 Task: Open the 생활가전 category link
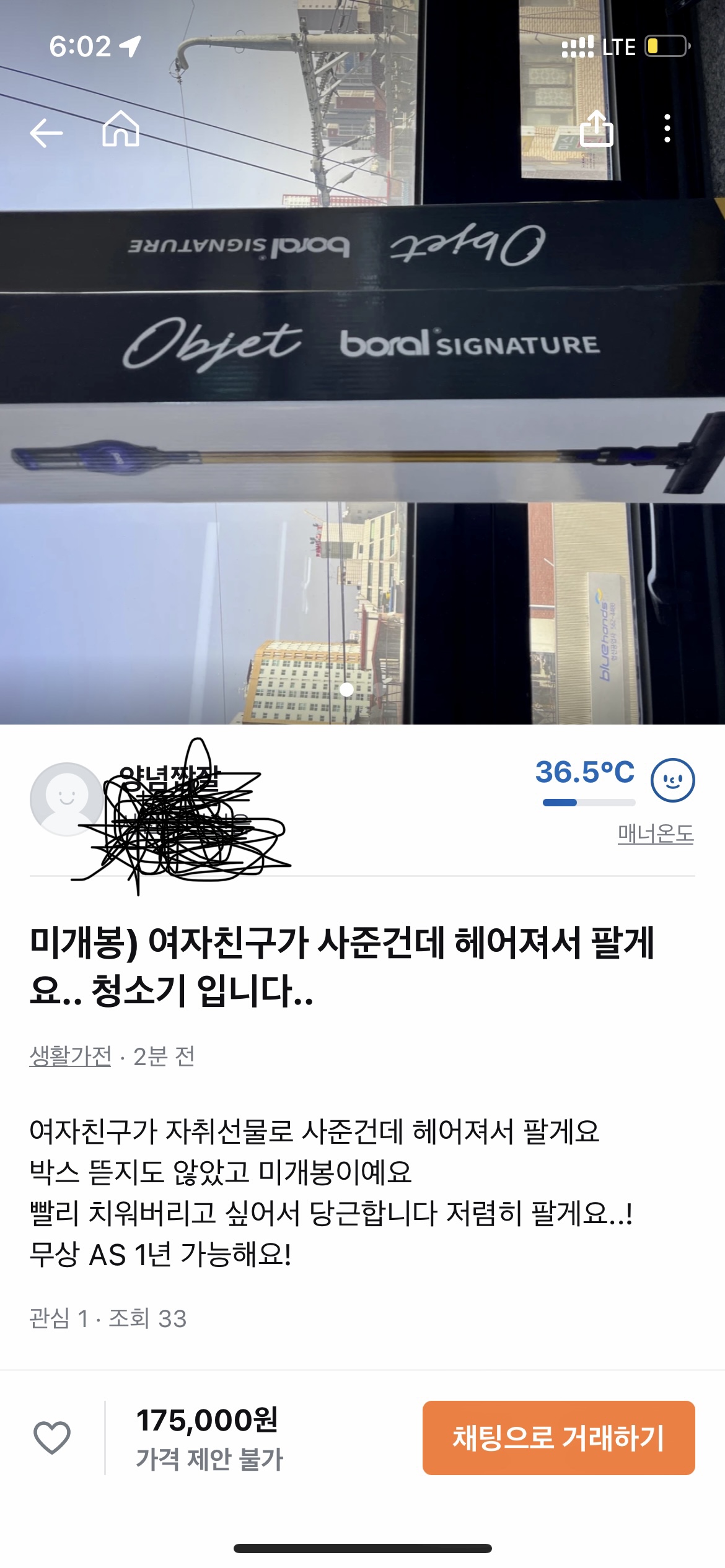[71, 1056]
